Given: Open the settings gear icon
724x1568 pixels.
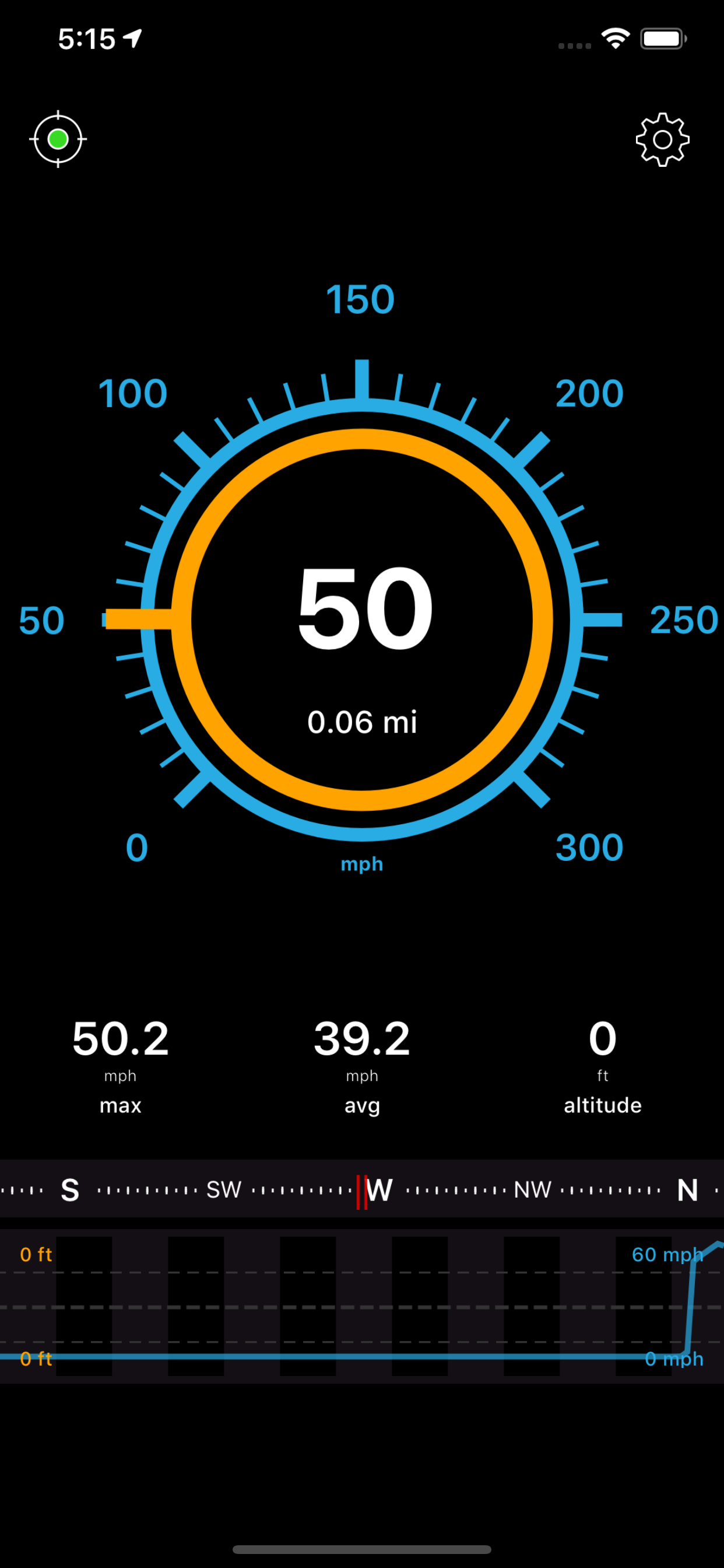Looking at the screenshot, I should click(x=662, y=139).
